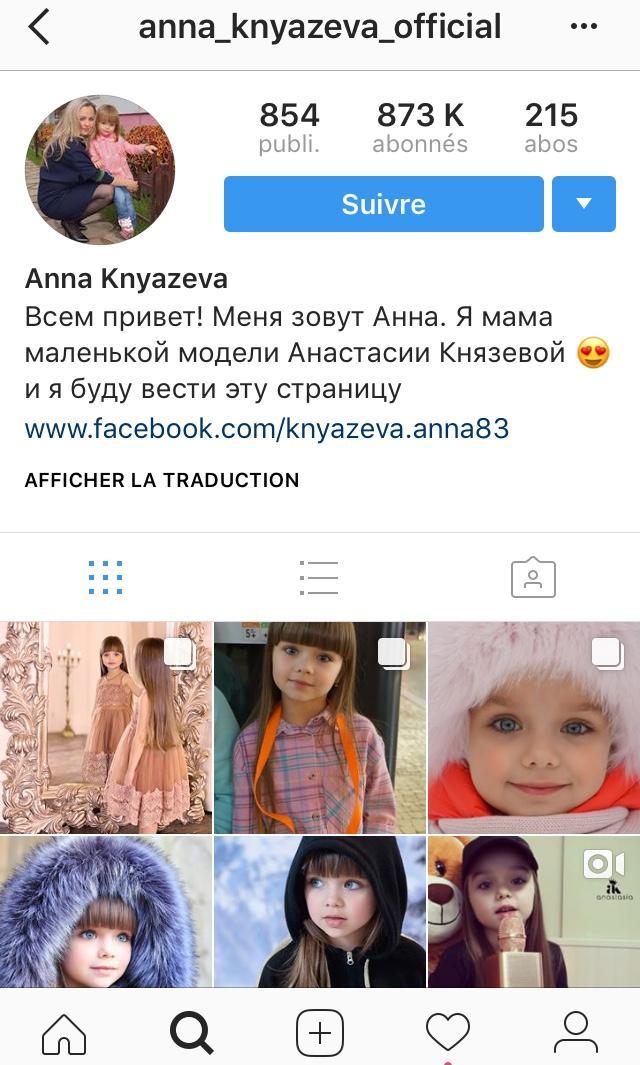This screenshot has width=640, height=1065.
Task: Open the activity heart tab
Action: (447, 1031)
